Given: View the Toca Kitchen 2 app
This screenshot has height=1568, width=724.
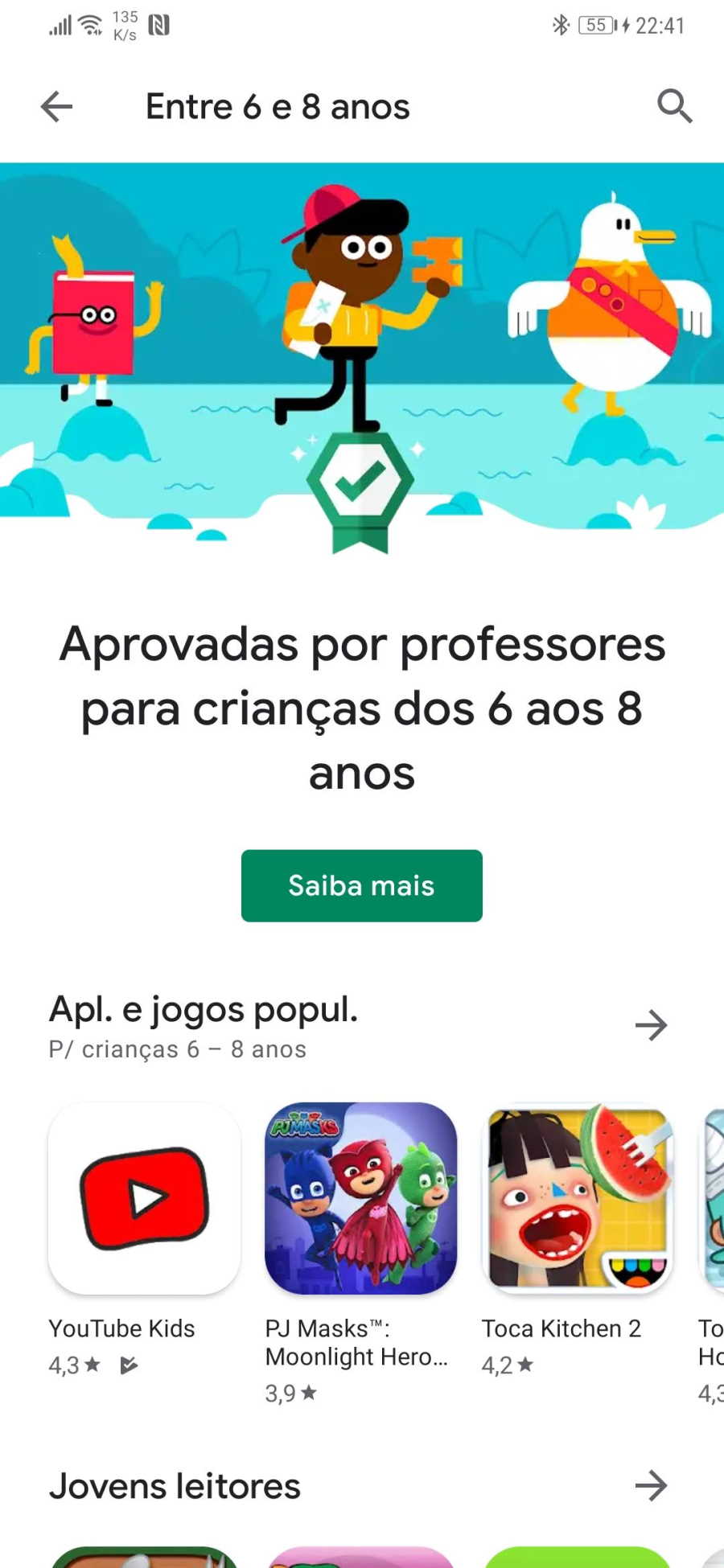Looking at the screenshot, I should pyautogui.click(x=578, y=1239).
